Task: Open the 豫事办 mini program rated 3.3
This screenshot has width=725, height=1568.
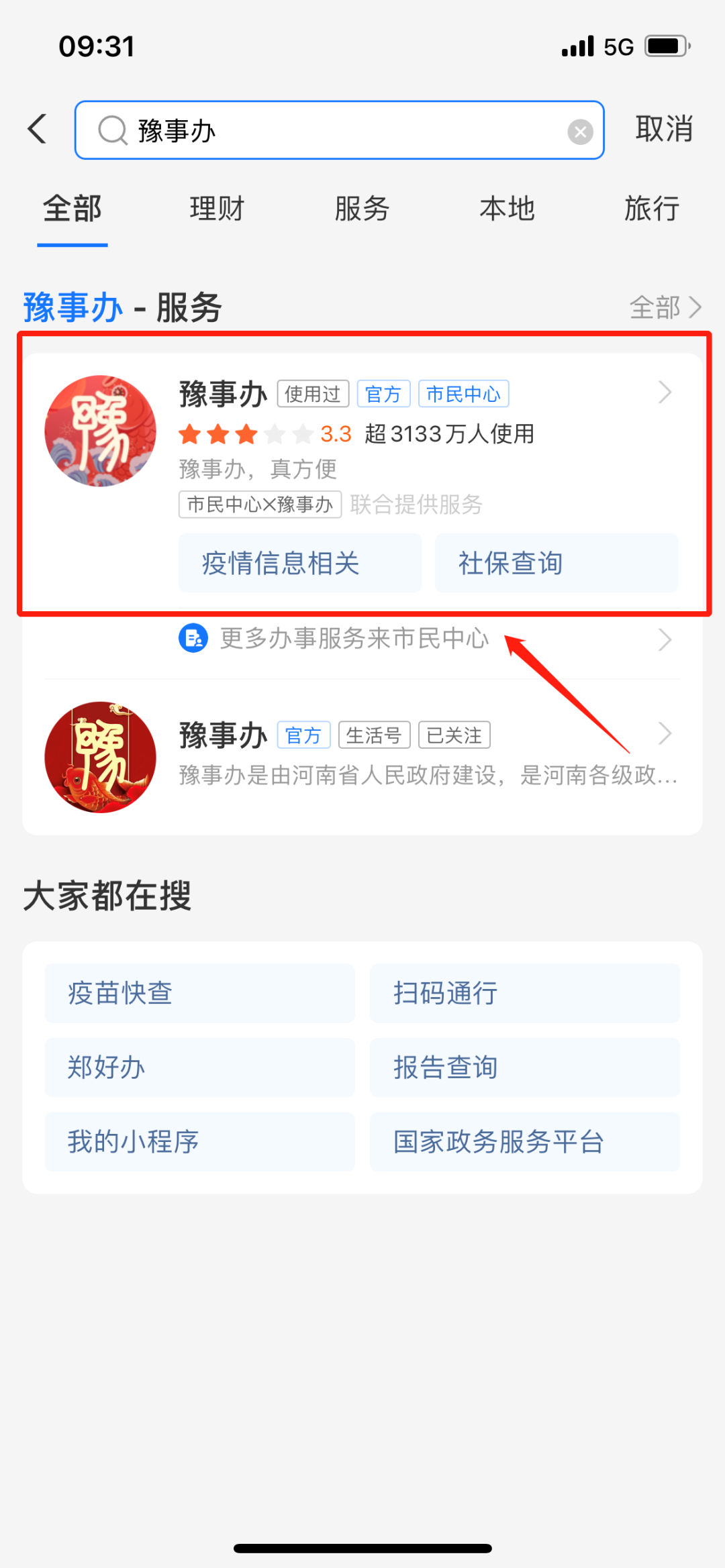Action: tap(403, 429)
